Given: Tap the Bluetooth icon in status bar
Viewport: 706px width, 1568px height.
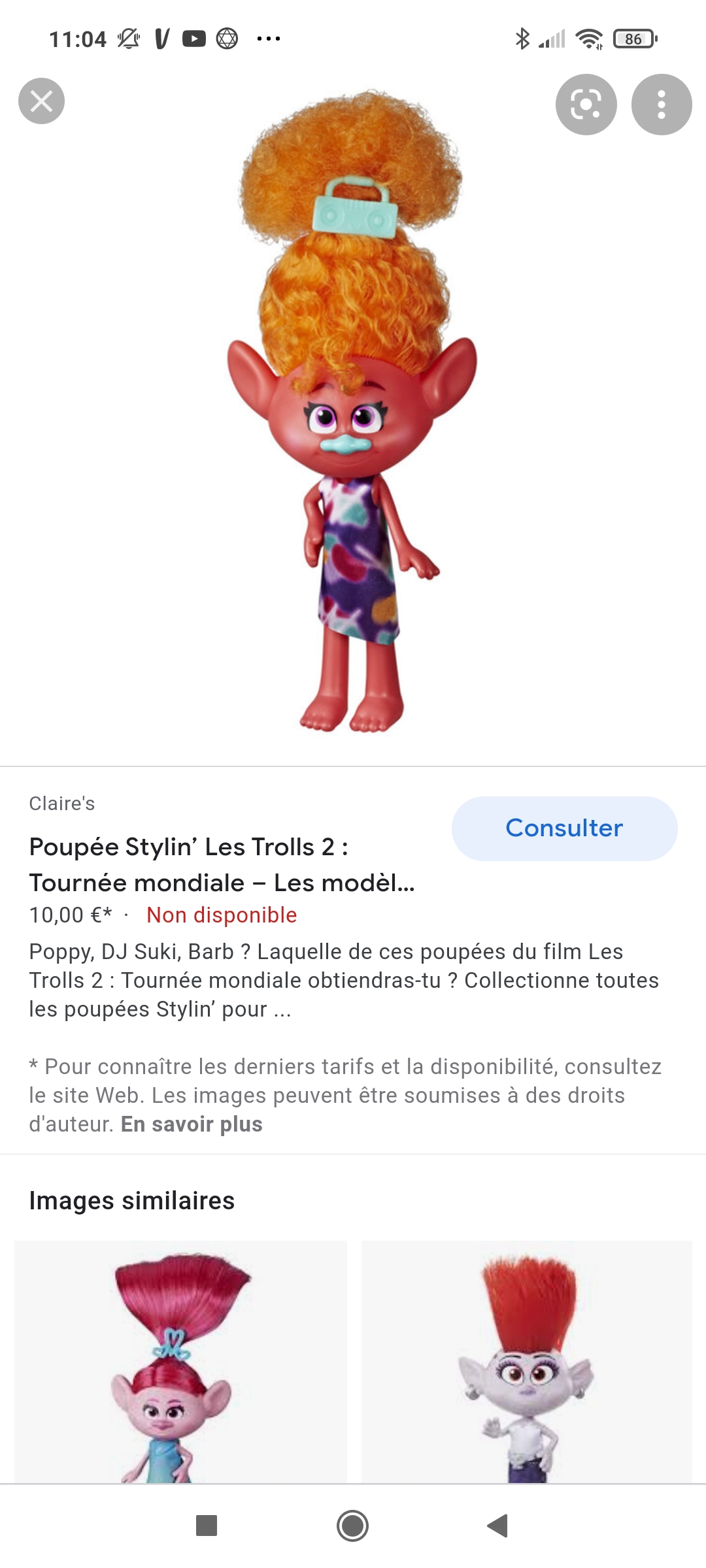Looking at the screenshot, I should [x=521, y=39].
